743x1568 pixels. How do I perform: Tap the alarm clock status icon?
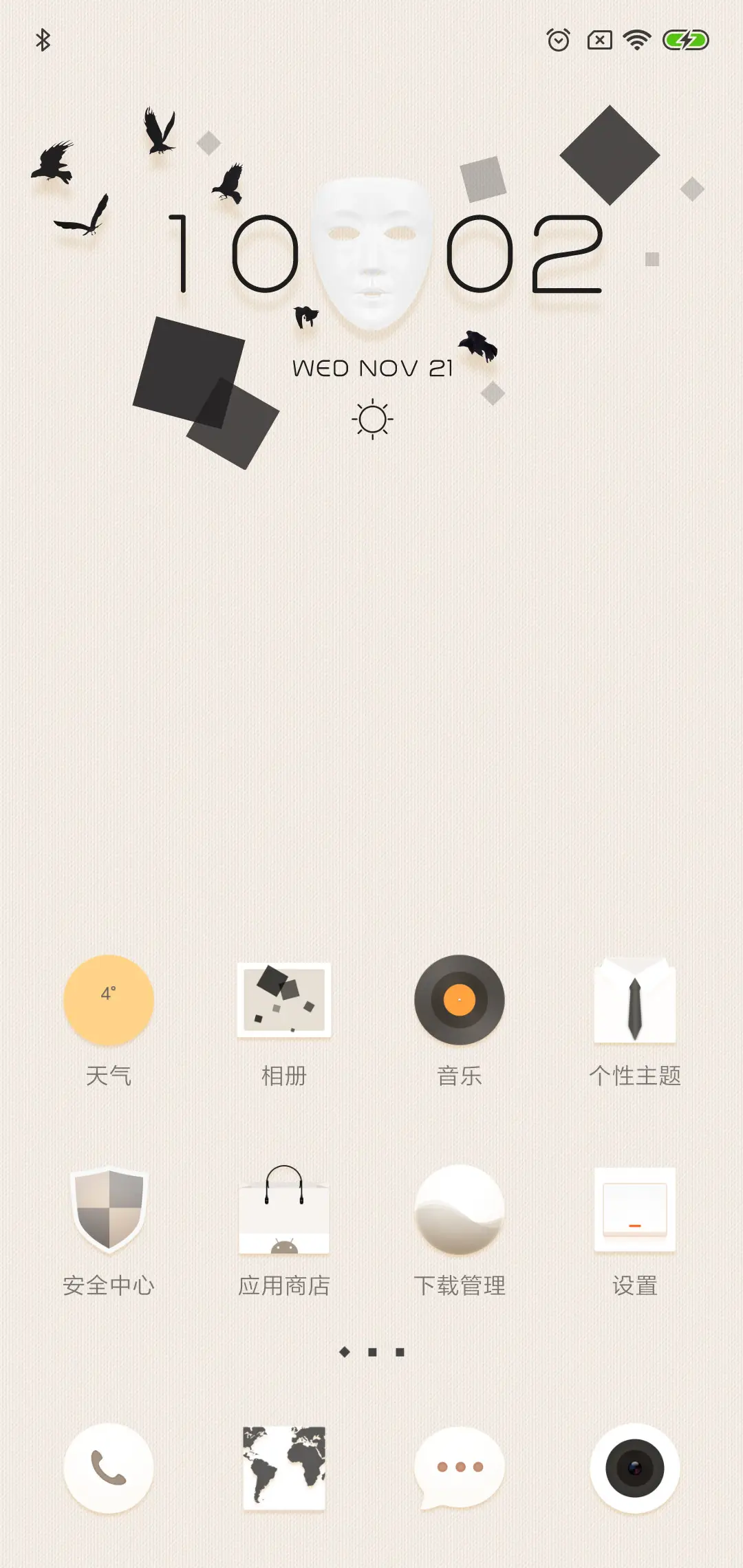point(557,39)
